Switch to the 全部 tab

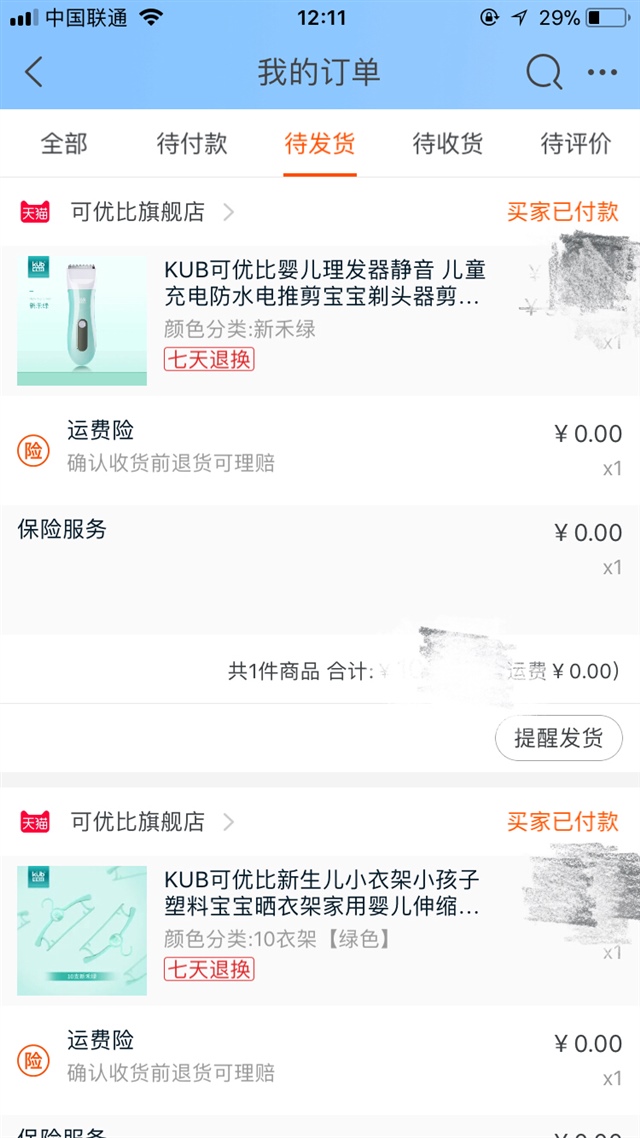pyautogui.click(x=64, y=143)
